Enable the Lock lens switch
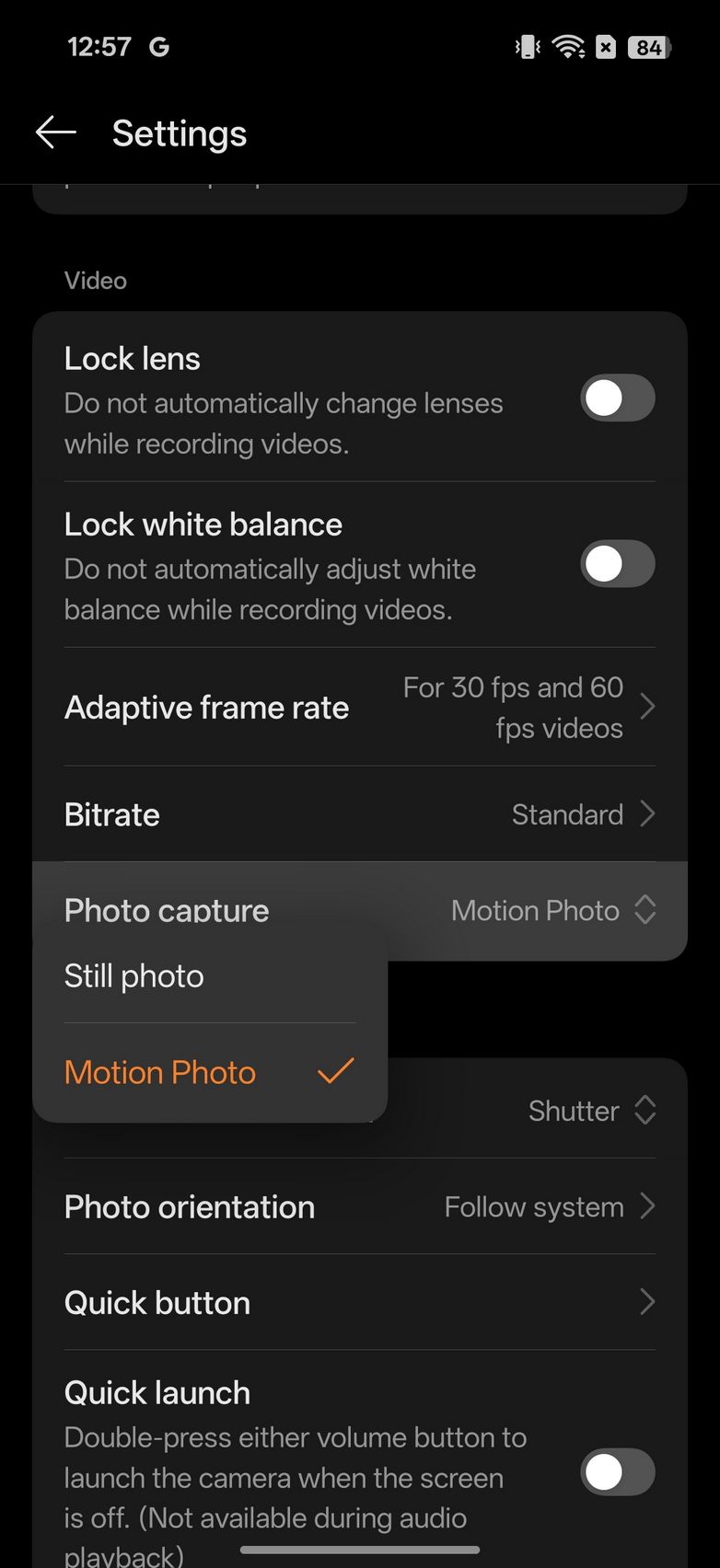720x1568 pixels. click(x=617, y=398)
